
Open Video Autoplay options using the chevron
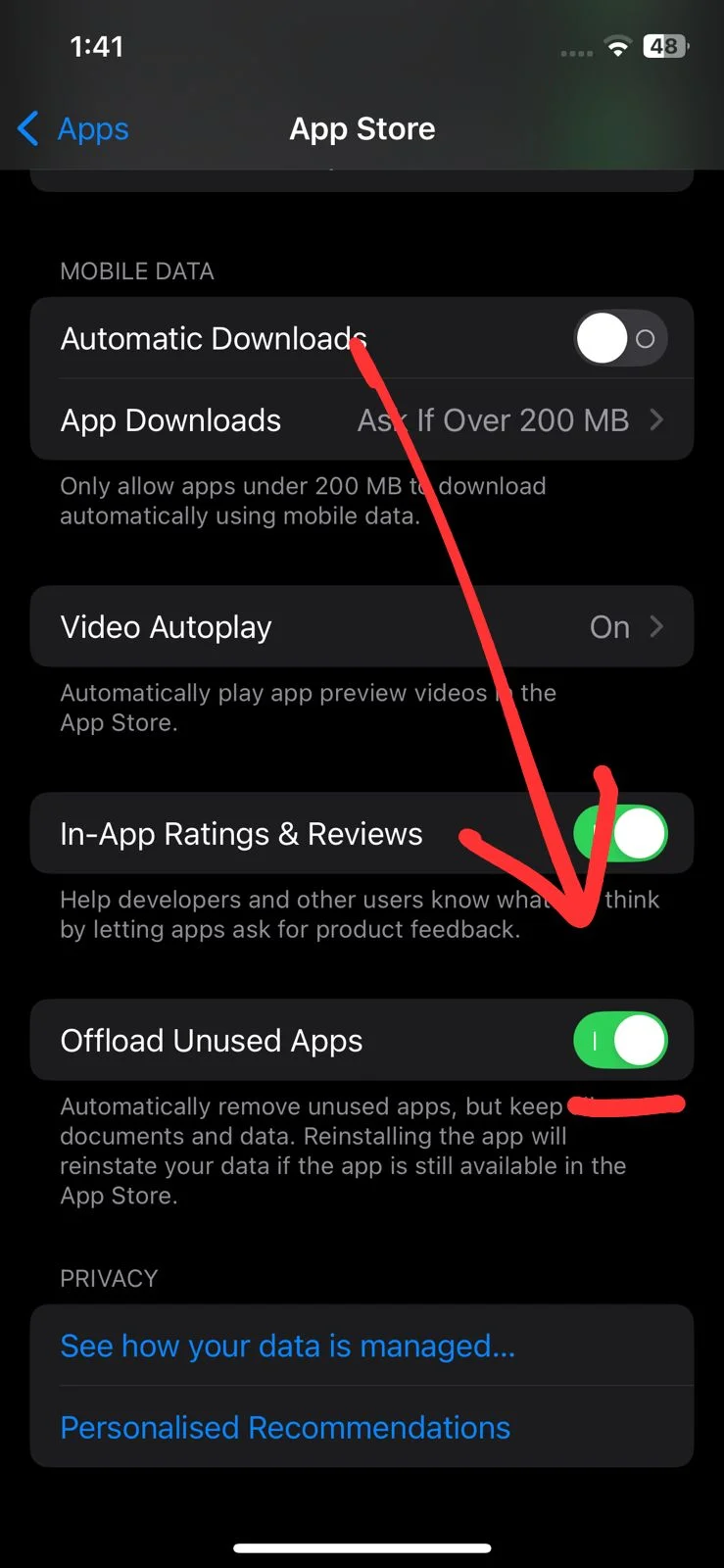point(655,626)
